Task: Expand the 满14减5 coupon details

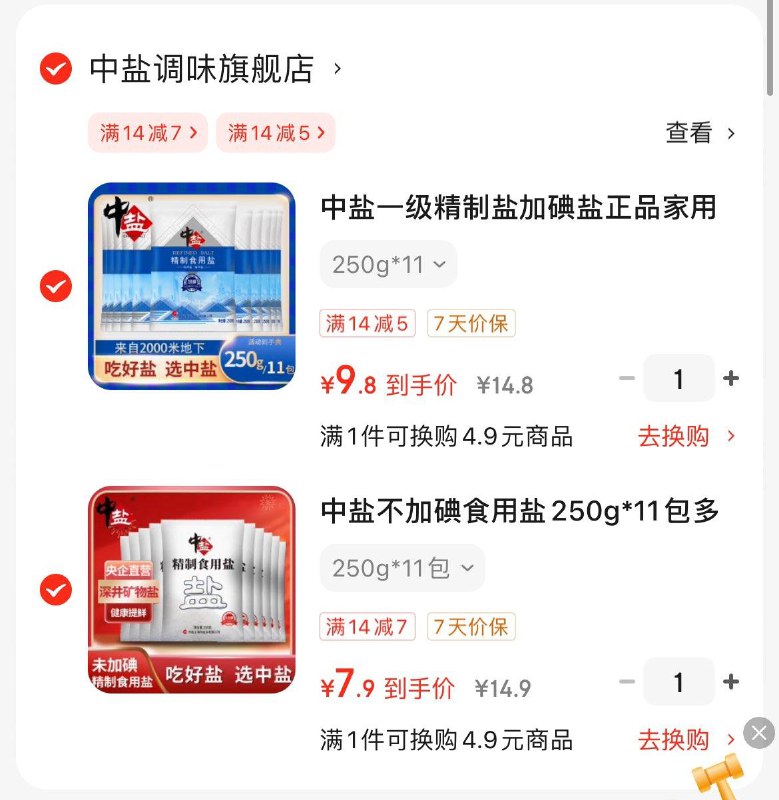Action: [275, 131]
